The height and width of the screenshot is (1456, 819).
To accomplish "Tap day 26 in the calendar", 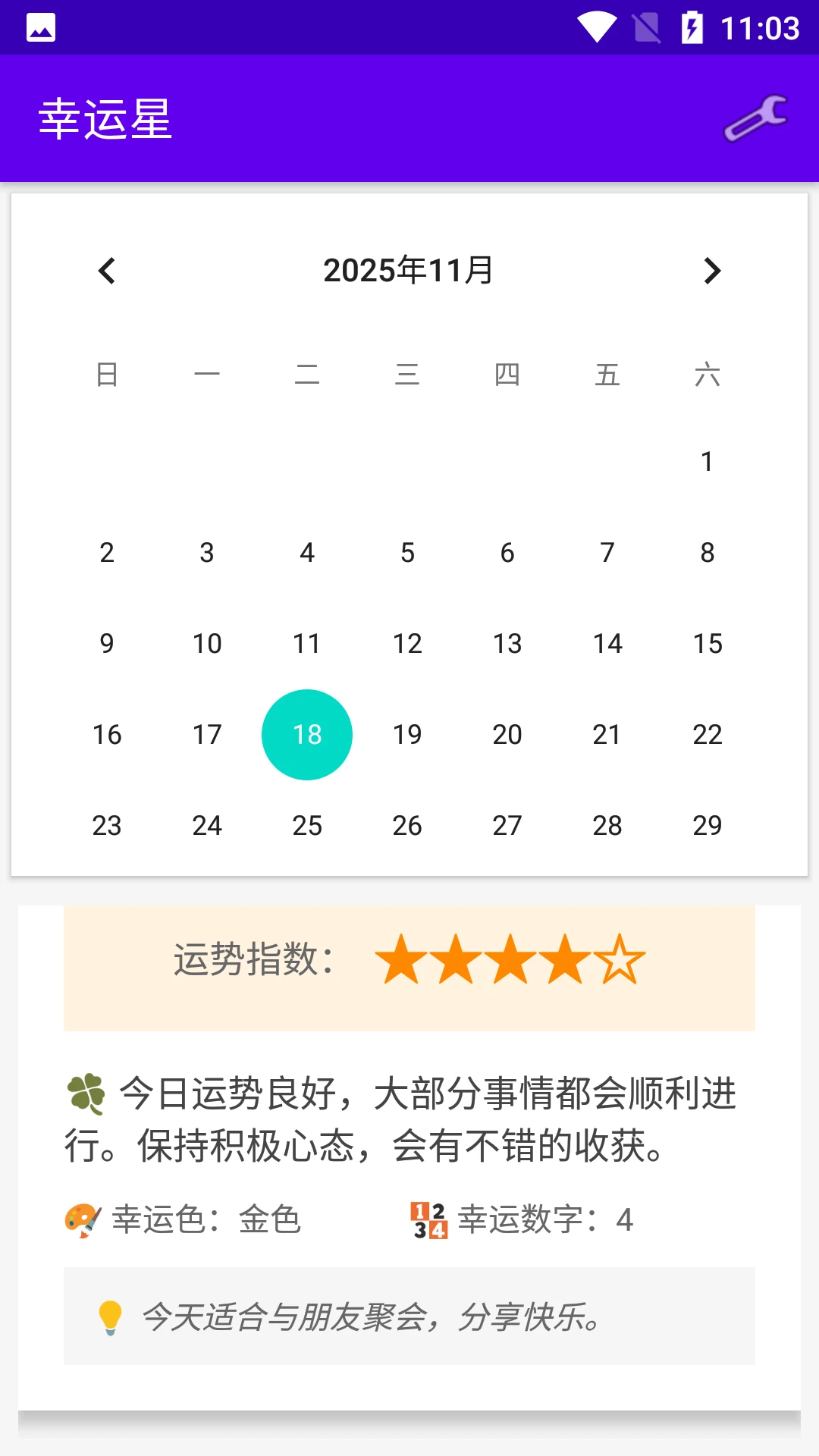I will pos(407,826).
